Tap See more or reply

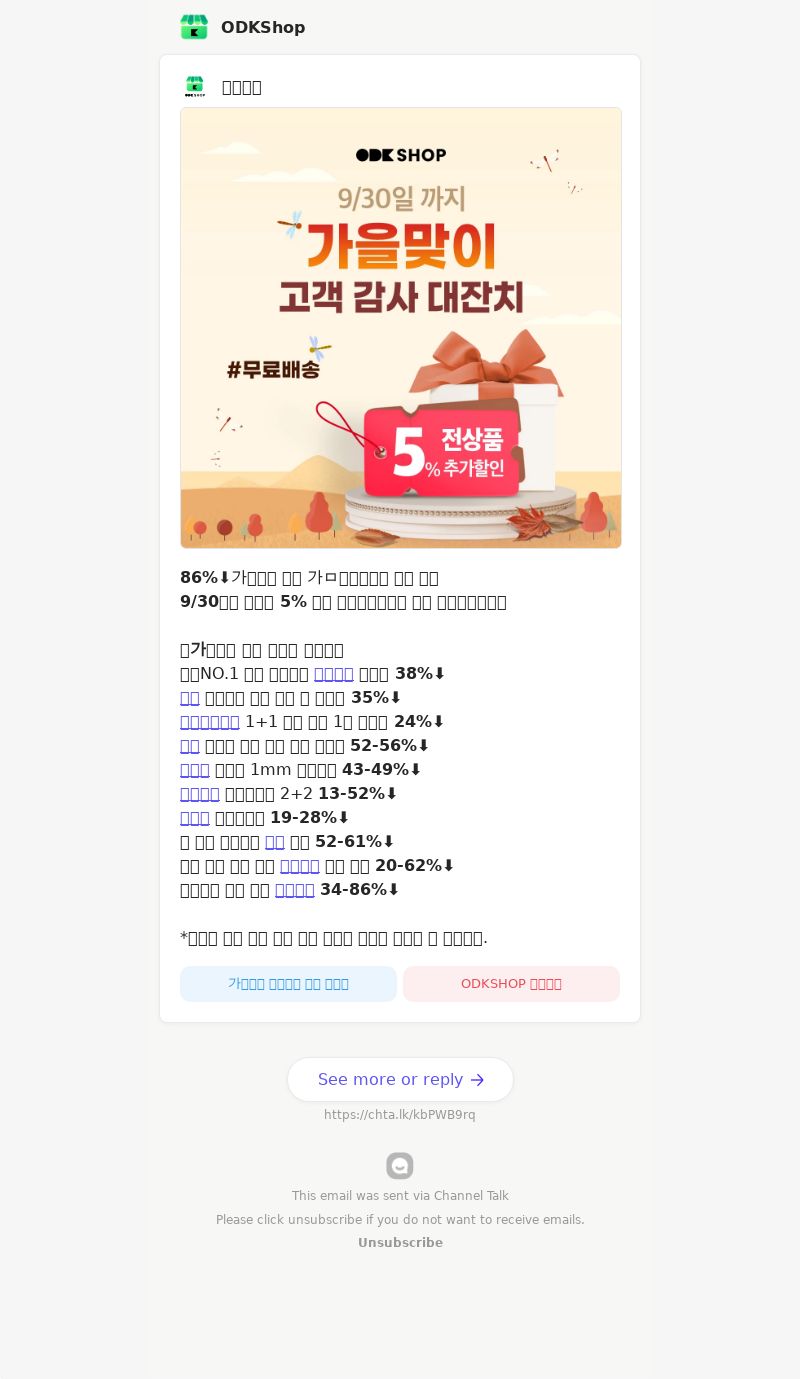coord(400,1080)
